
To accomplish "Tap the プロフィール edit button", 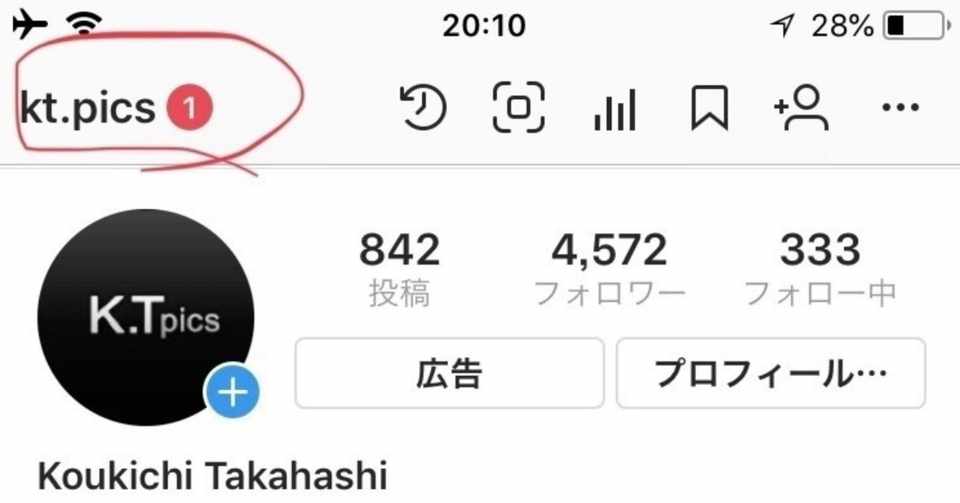I will pyautogui.click(x=770, y=373).
